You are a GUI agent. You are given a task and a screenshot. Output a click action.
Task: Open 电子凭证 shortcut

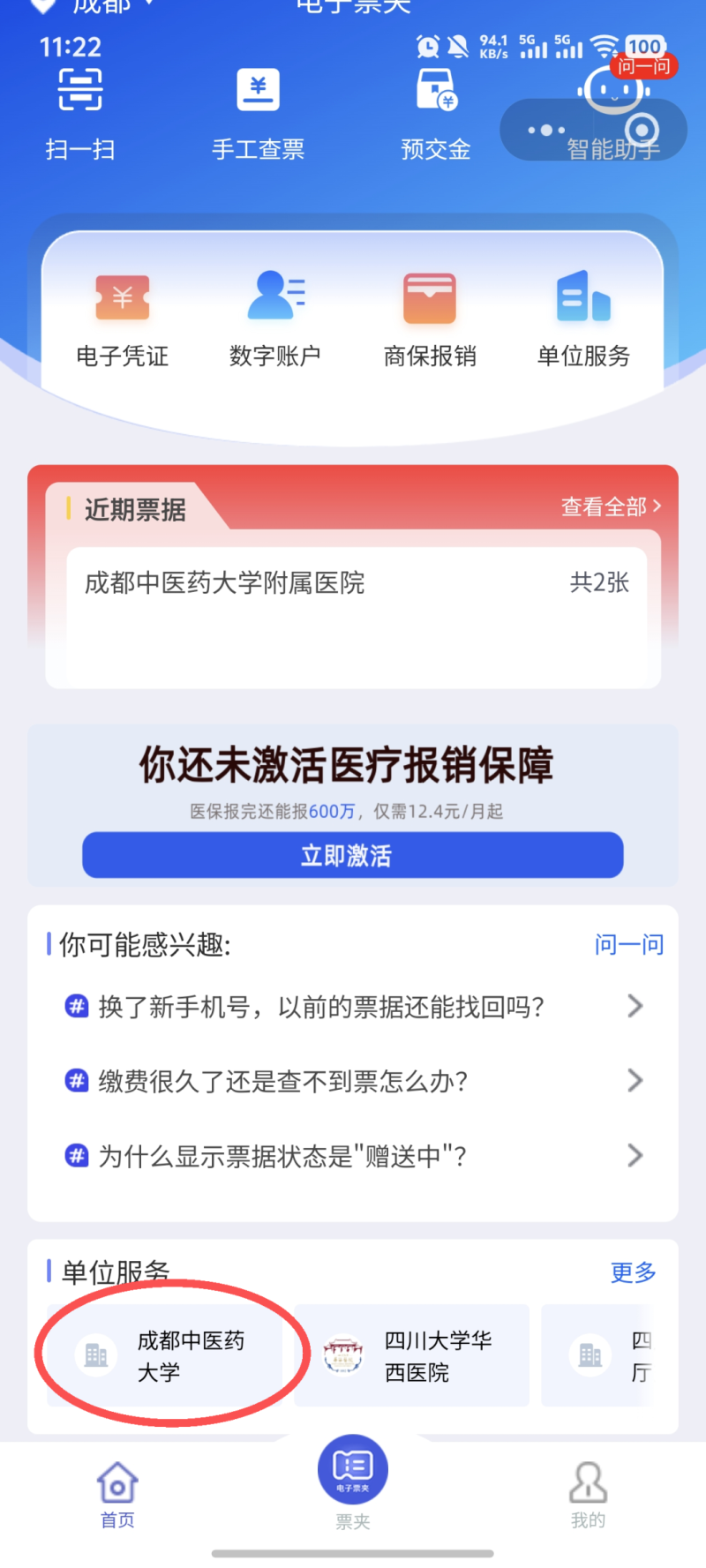123,319
